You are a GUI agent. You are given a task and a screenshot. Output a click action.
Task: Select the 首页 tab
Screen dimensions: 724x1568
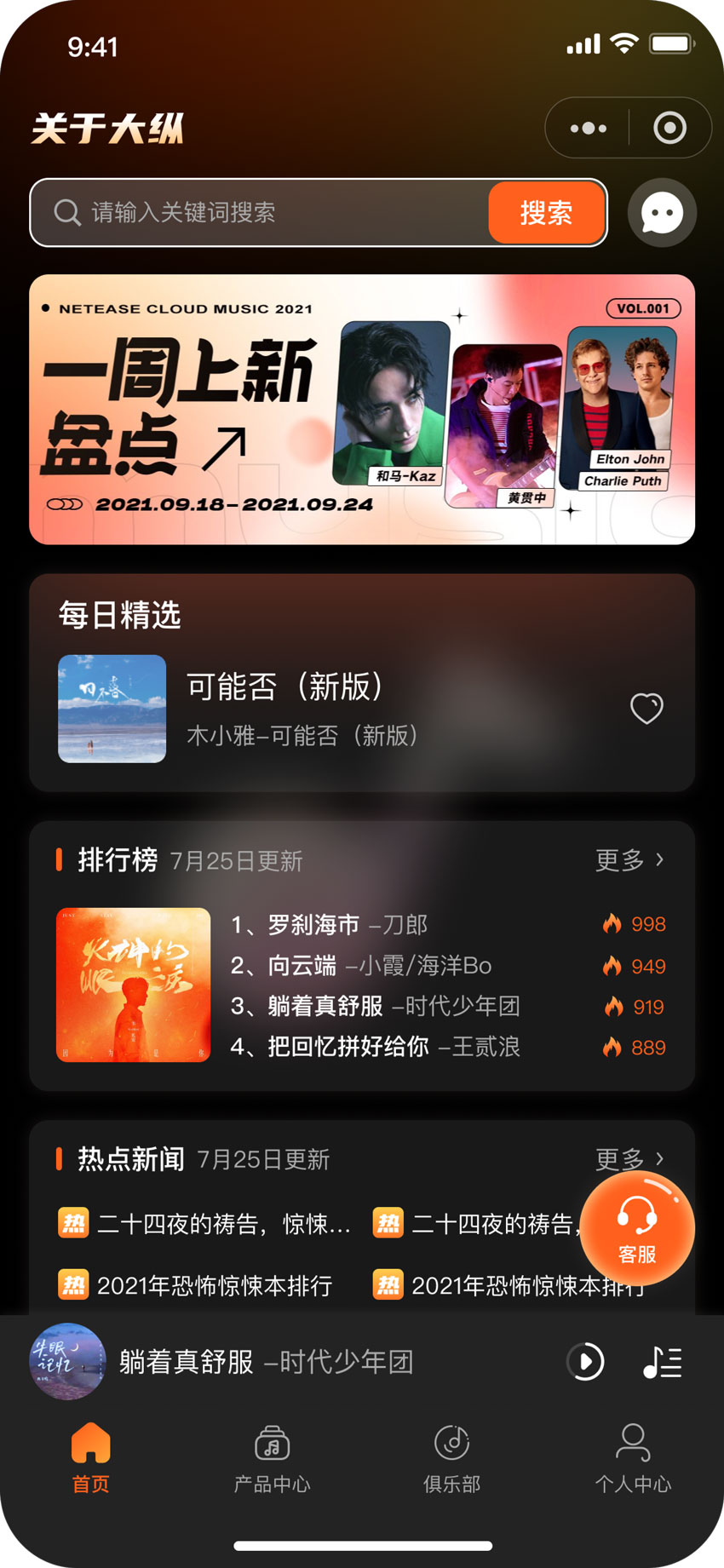(x=91, y=1458)
